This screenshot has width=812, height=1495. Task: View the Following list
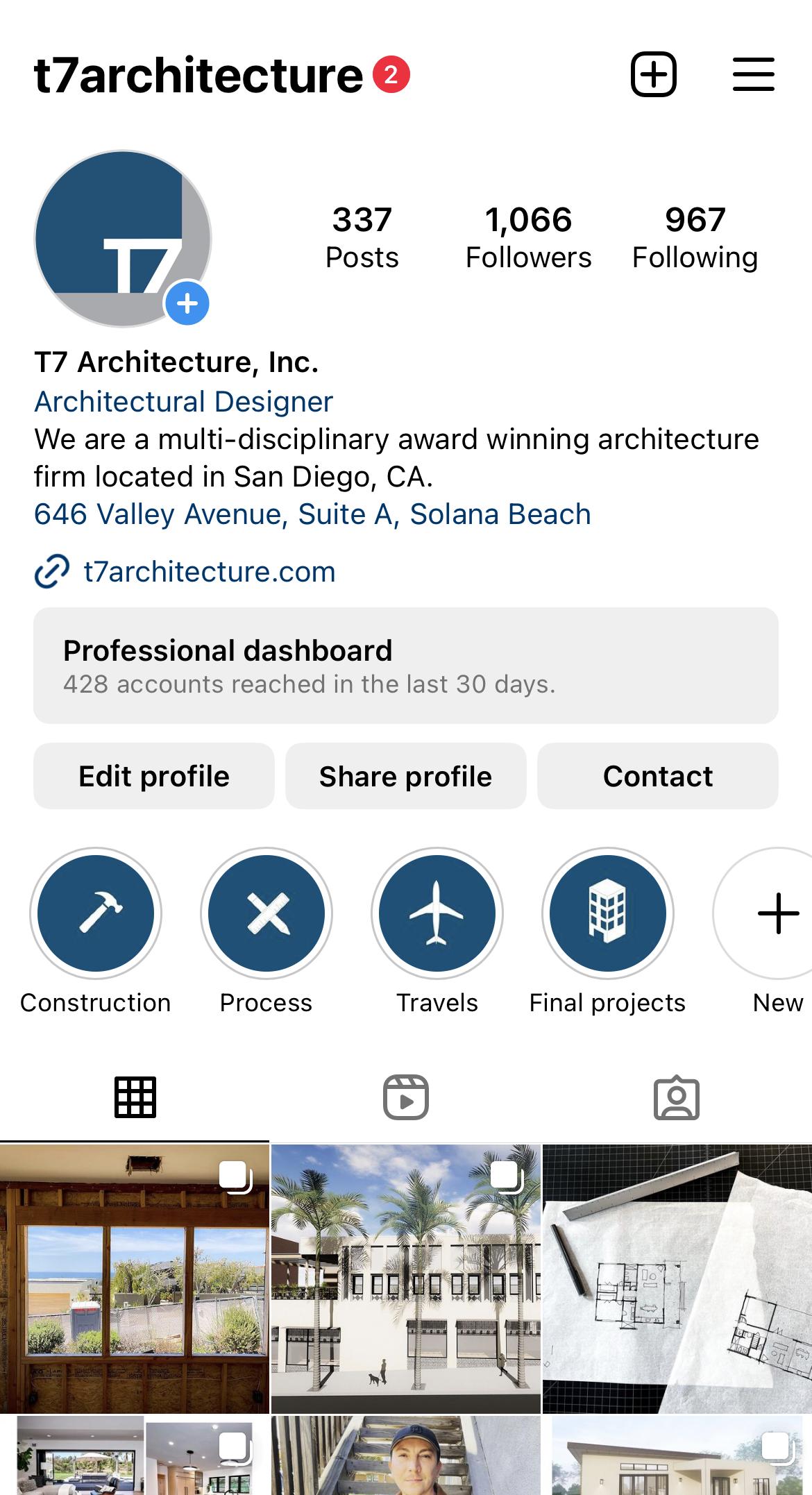pos(695,237)
